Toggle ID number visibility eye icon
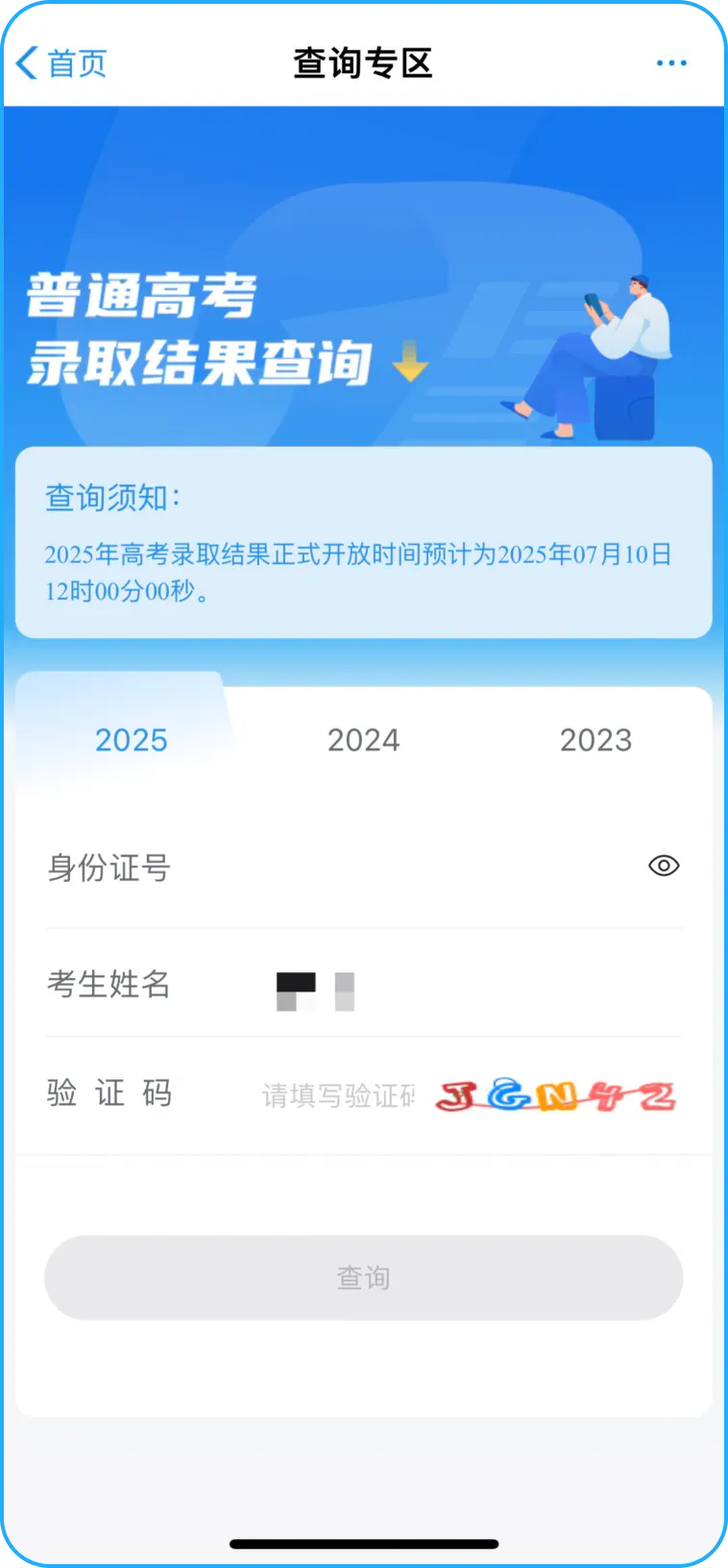This screenshot has width=728, height=1568. point(664,866)
